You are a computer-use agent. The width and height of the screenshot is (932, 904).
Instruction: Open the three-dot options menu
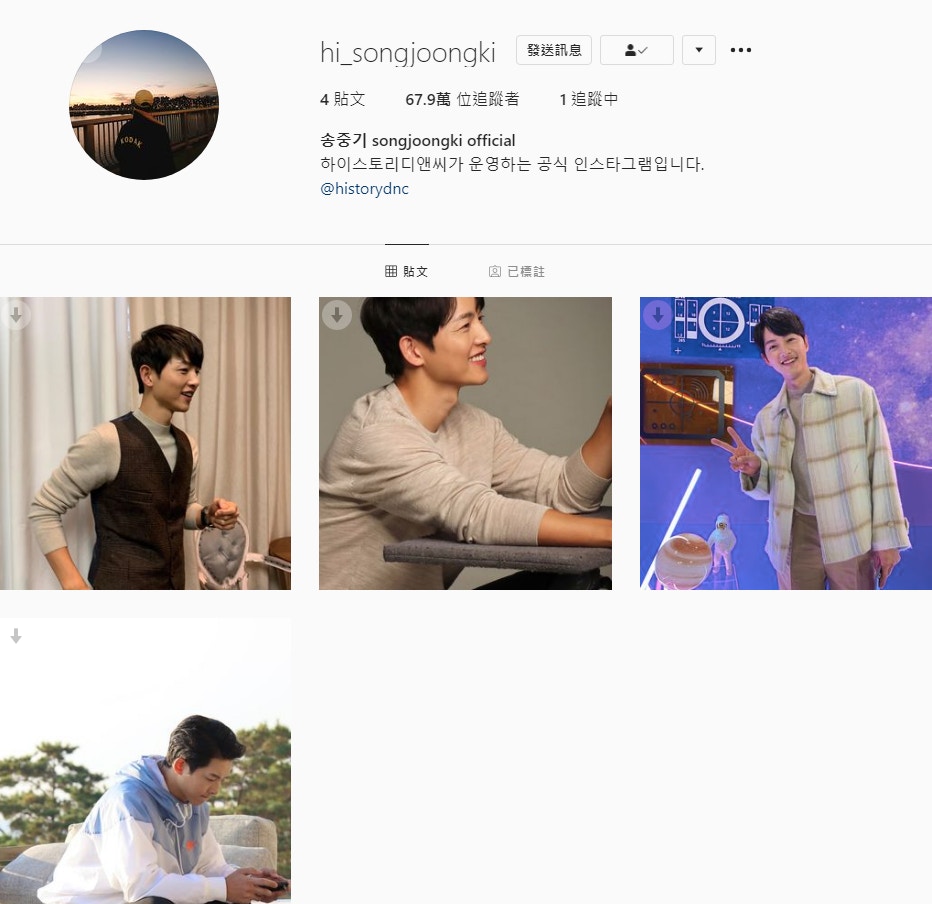[741, 50]
